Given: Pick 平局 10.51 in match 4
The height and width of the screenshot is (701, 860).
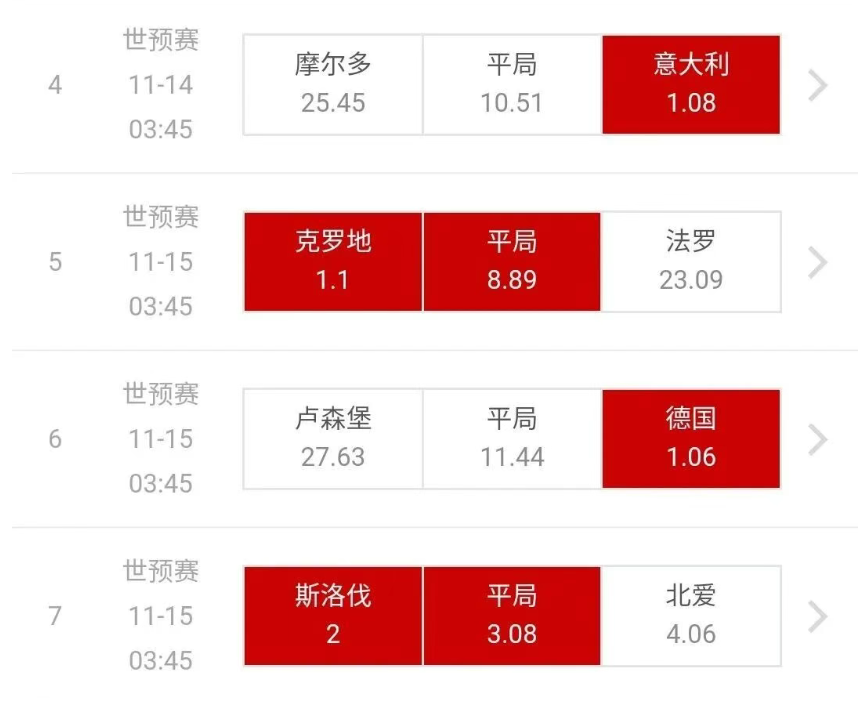Looking at the screenshot, I should click(x=512, y=85).
